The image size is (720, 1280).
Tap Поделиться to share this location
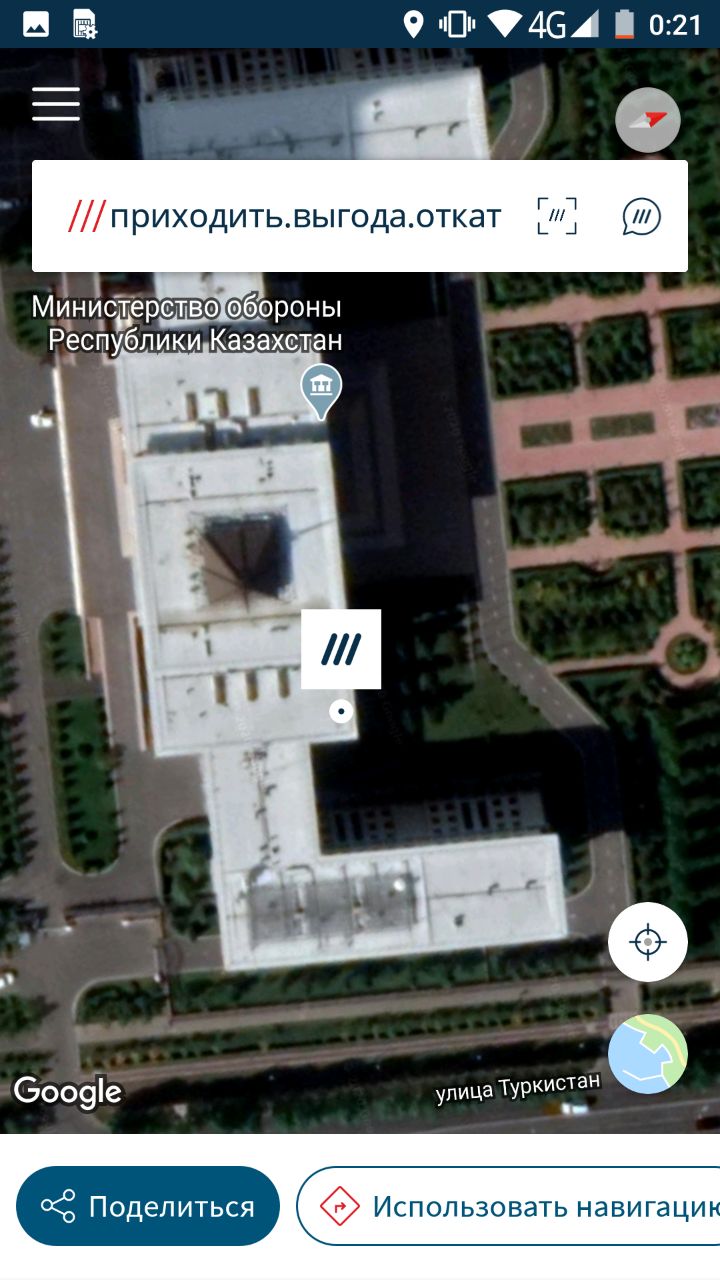pyautogui.click(x=148, y=1206)
